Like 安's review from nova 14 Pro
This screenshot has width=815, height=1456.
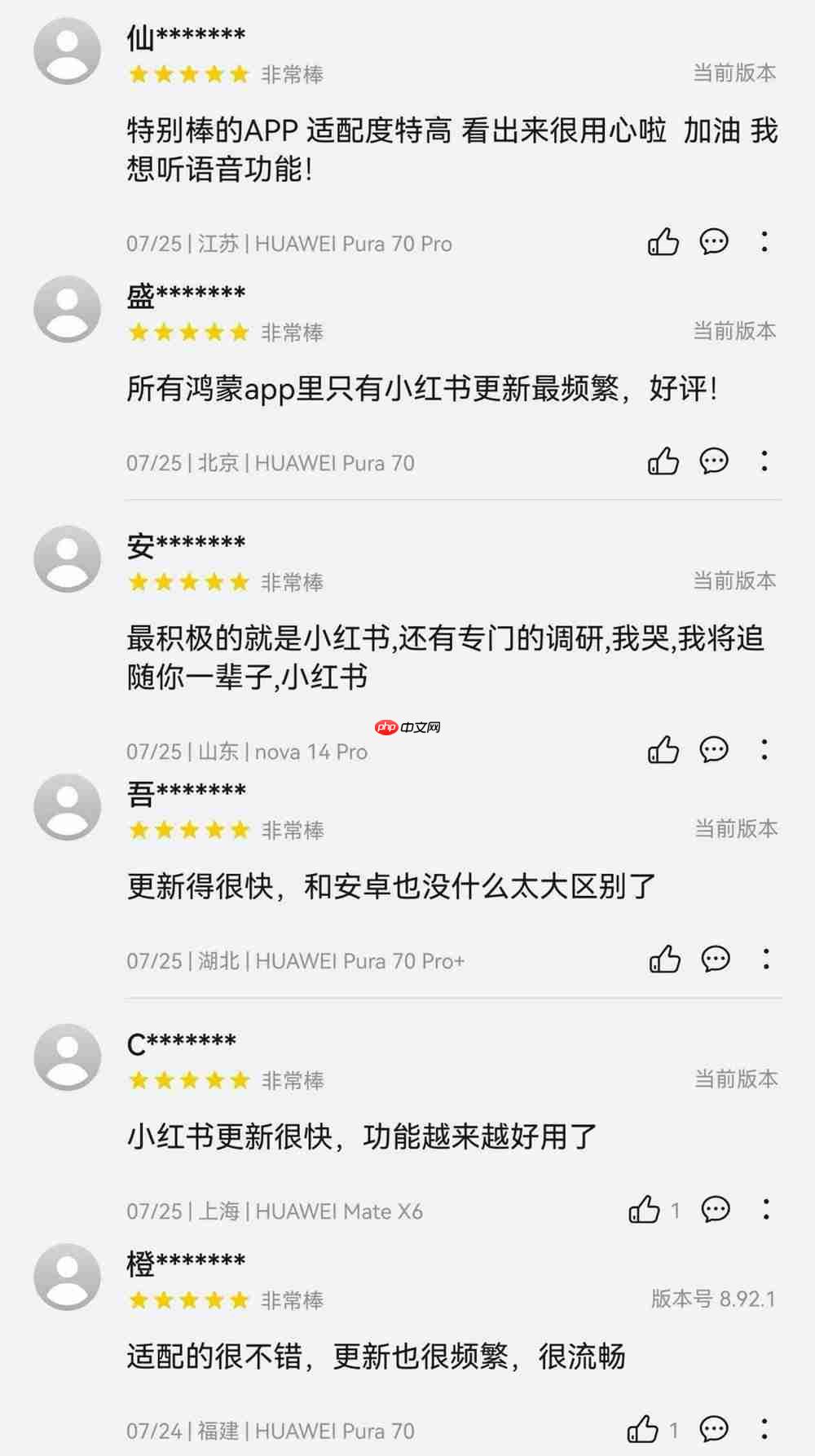click(663, 751)
